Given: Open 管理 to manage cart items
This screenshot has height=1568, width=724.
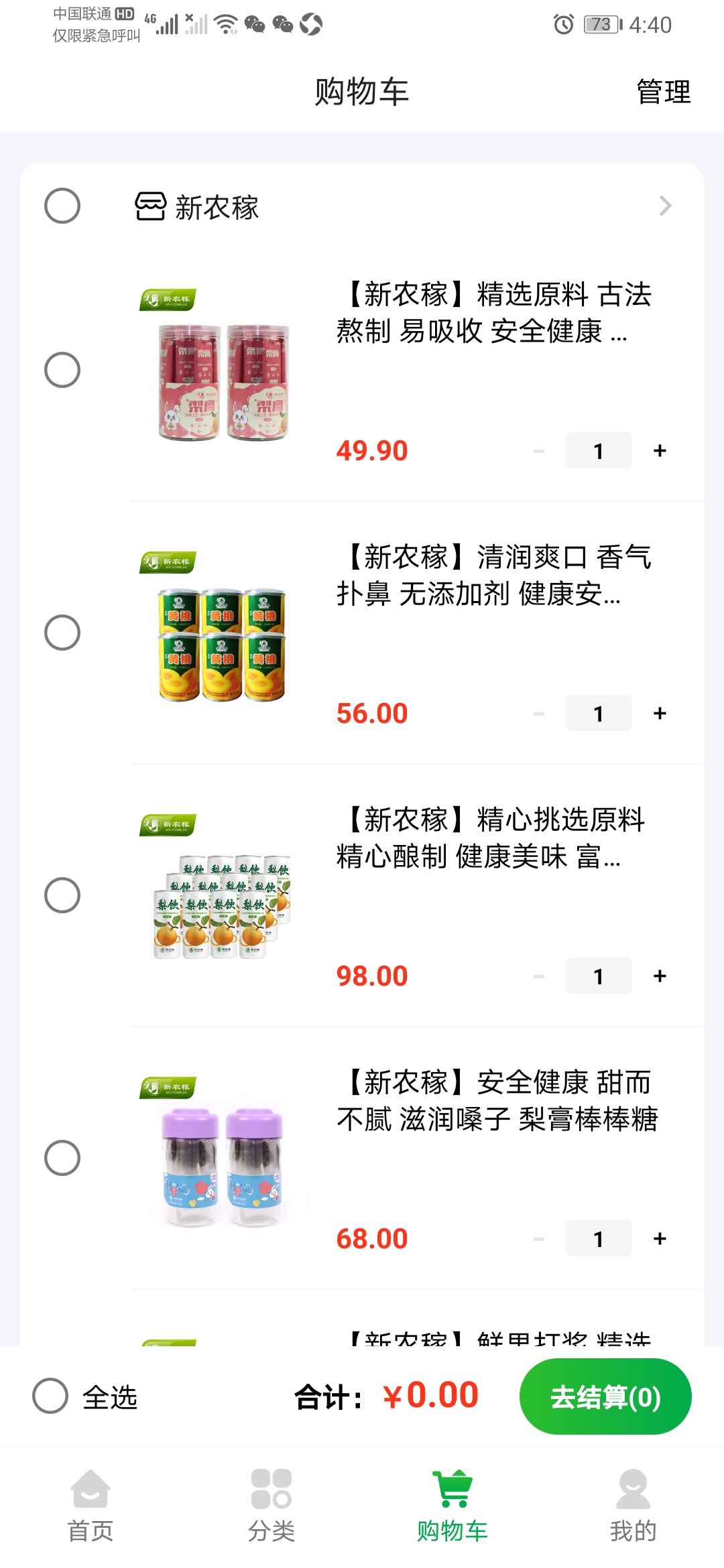Looking at the screenshot, I should pyautogui.click(x=663, y=92).
